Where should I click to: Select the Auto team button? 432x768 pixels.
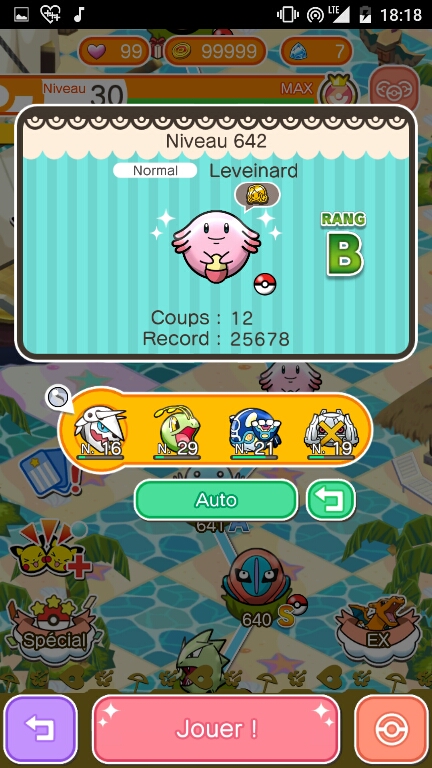click(216, 500)
